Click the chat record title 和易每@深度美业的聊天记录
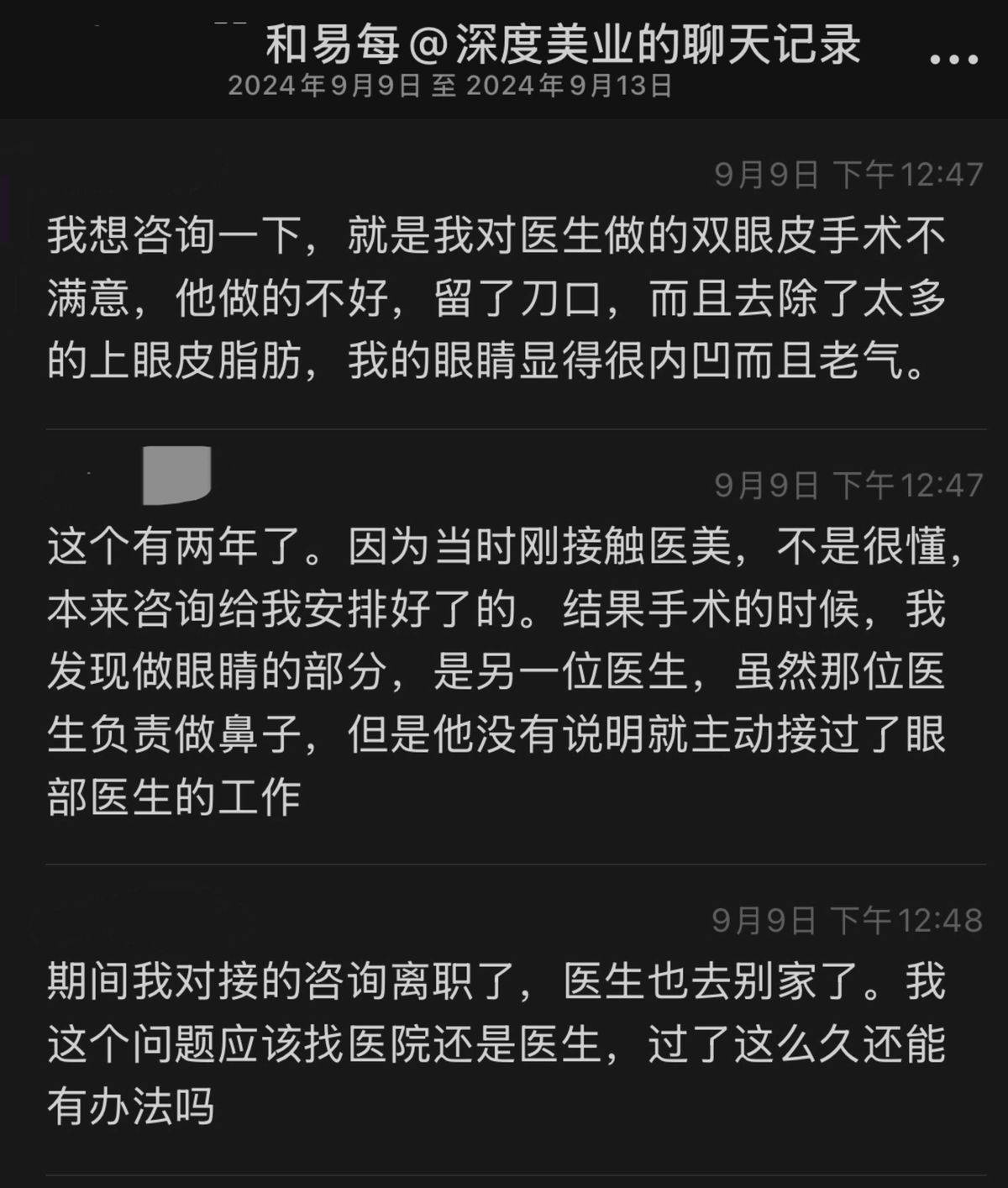This screenshot has height=1188, width=1008. click(561, 48)
